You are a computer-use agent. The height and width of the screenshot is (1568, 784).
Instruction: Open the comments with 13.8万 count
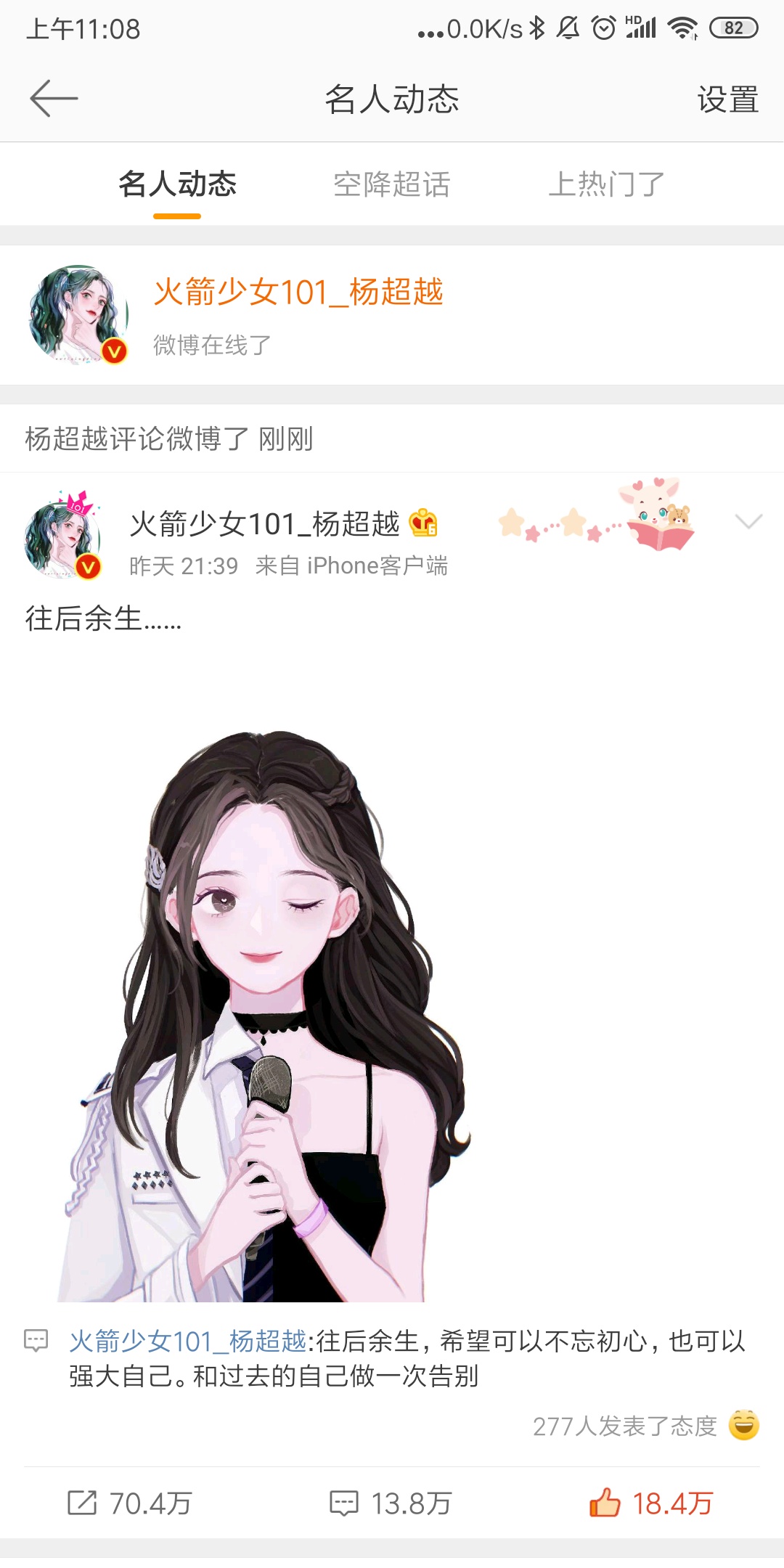tap(391, 1503)
